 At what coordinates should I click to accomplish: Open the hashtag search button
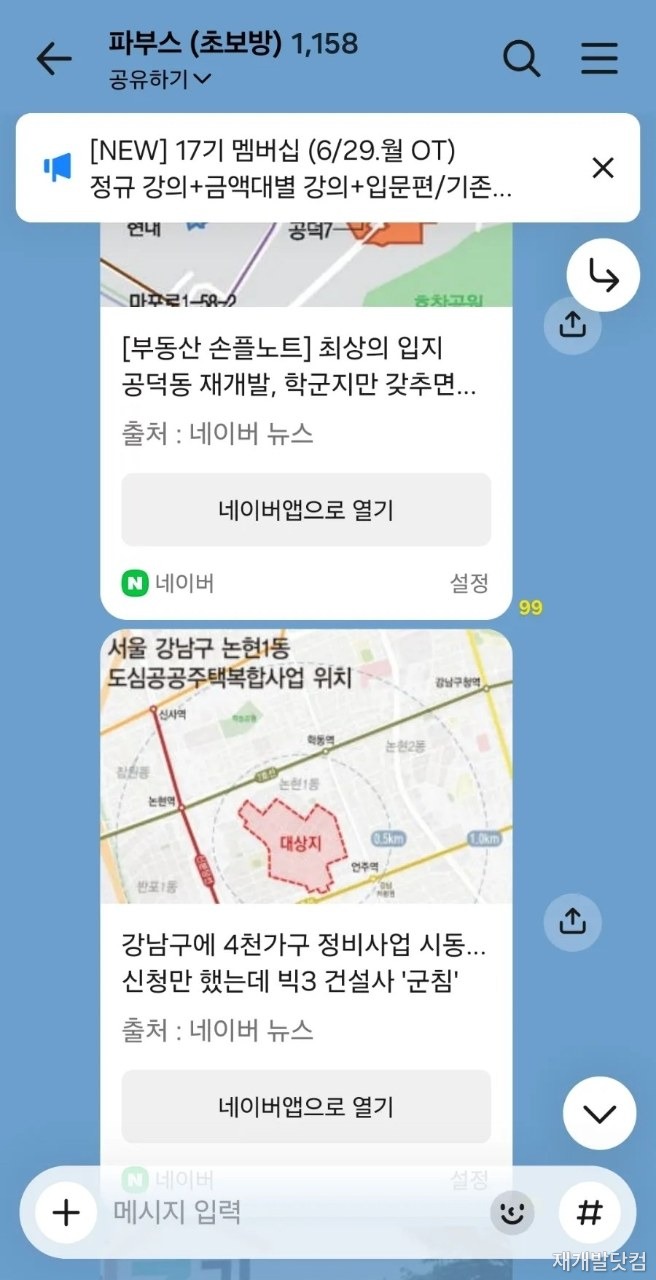pos(591,1213)
